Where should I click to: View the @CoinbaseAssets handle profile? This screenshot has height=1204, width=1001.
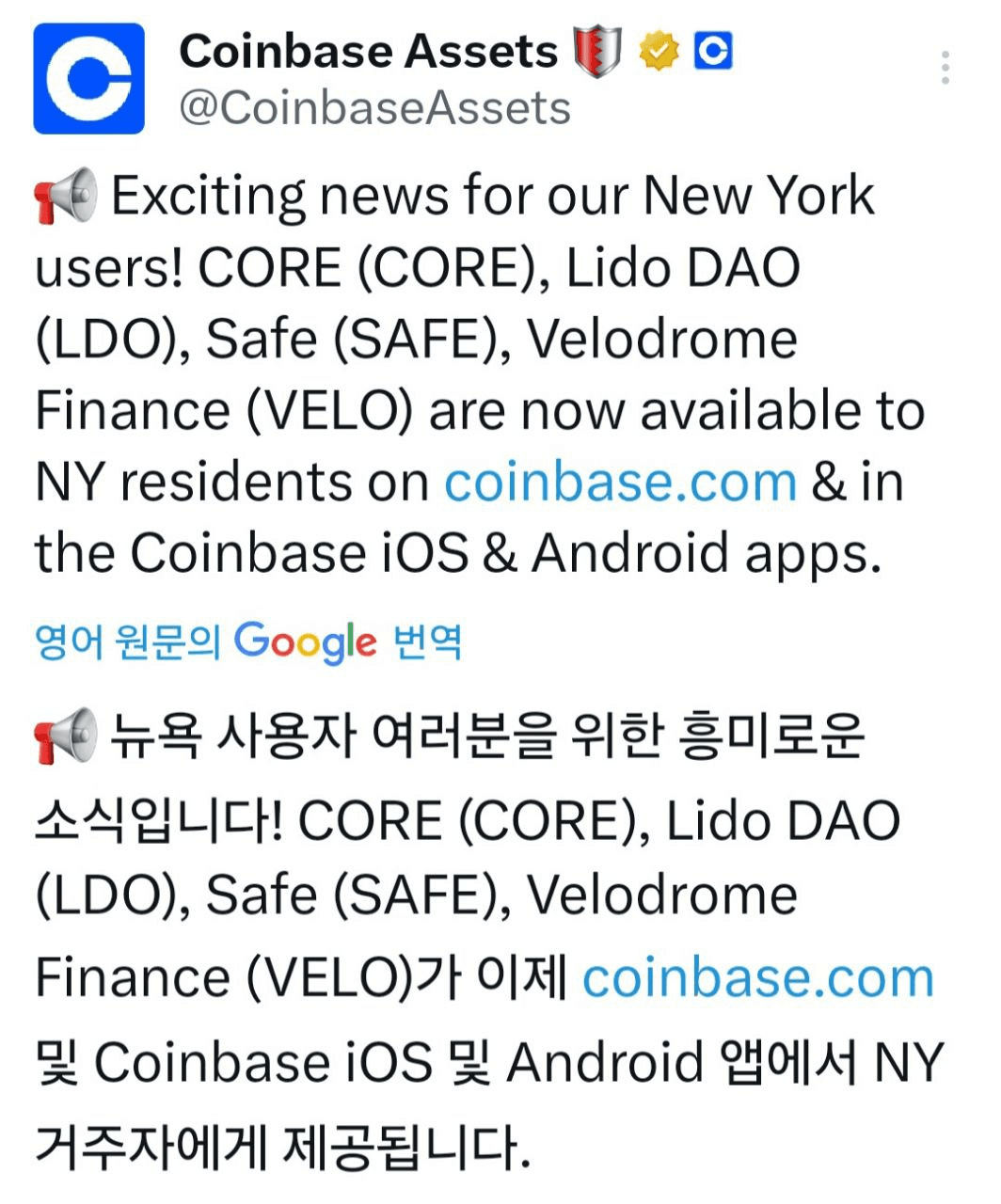[374, 108]
